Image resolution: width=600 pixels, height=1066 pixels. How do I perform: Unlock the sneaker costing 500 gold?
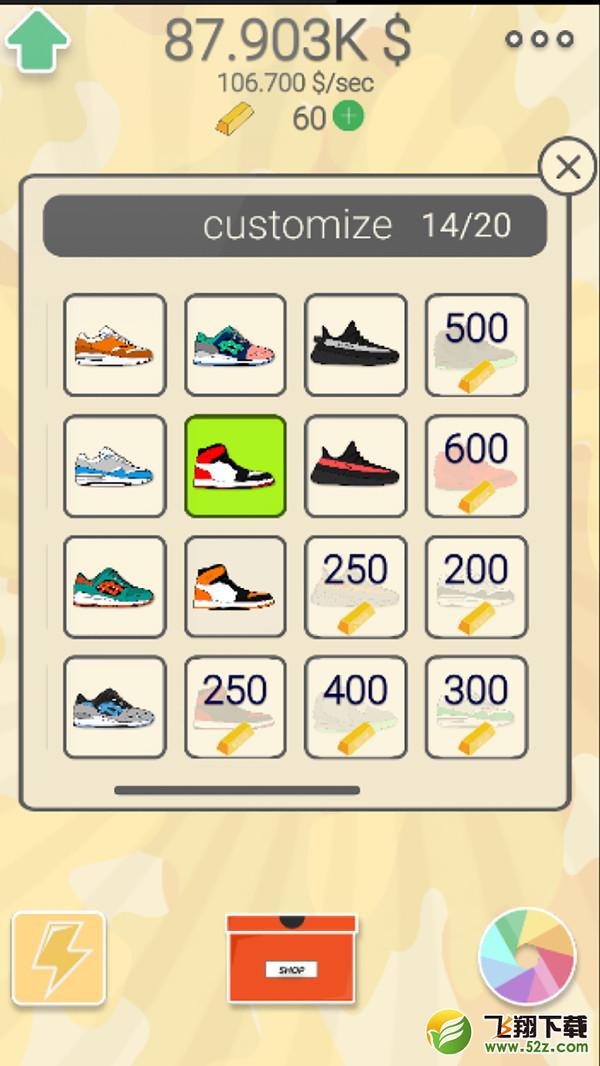coord(476,345)
